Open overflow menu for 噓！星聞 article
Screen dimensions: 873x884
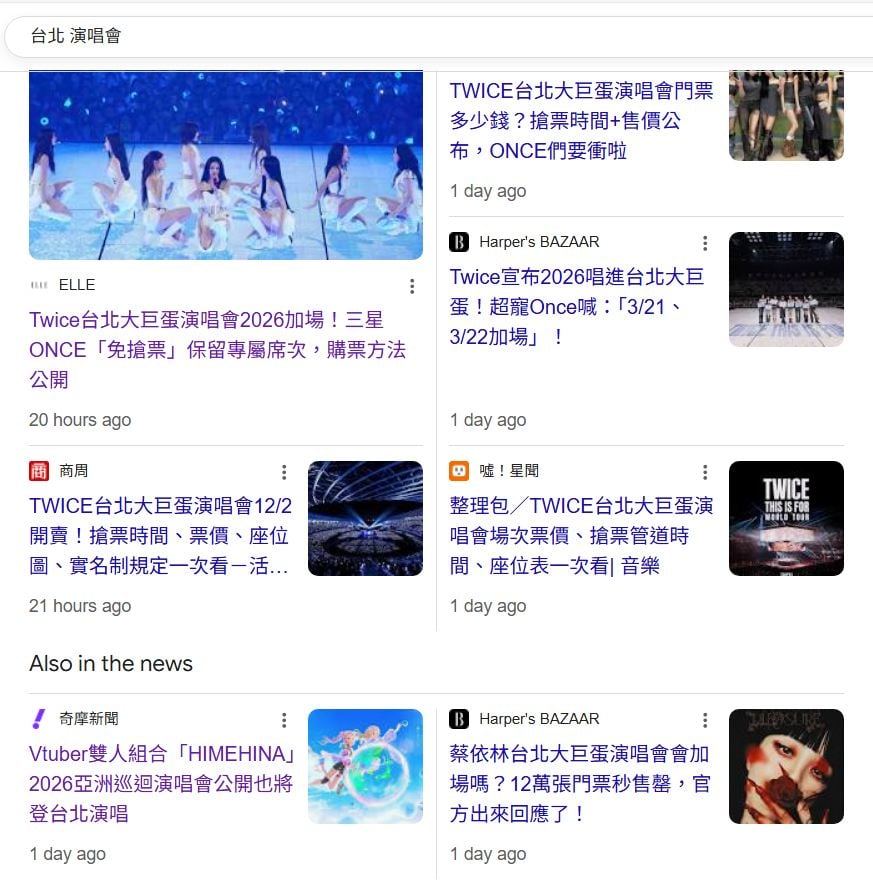pos(705,472)
